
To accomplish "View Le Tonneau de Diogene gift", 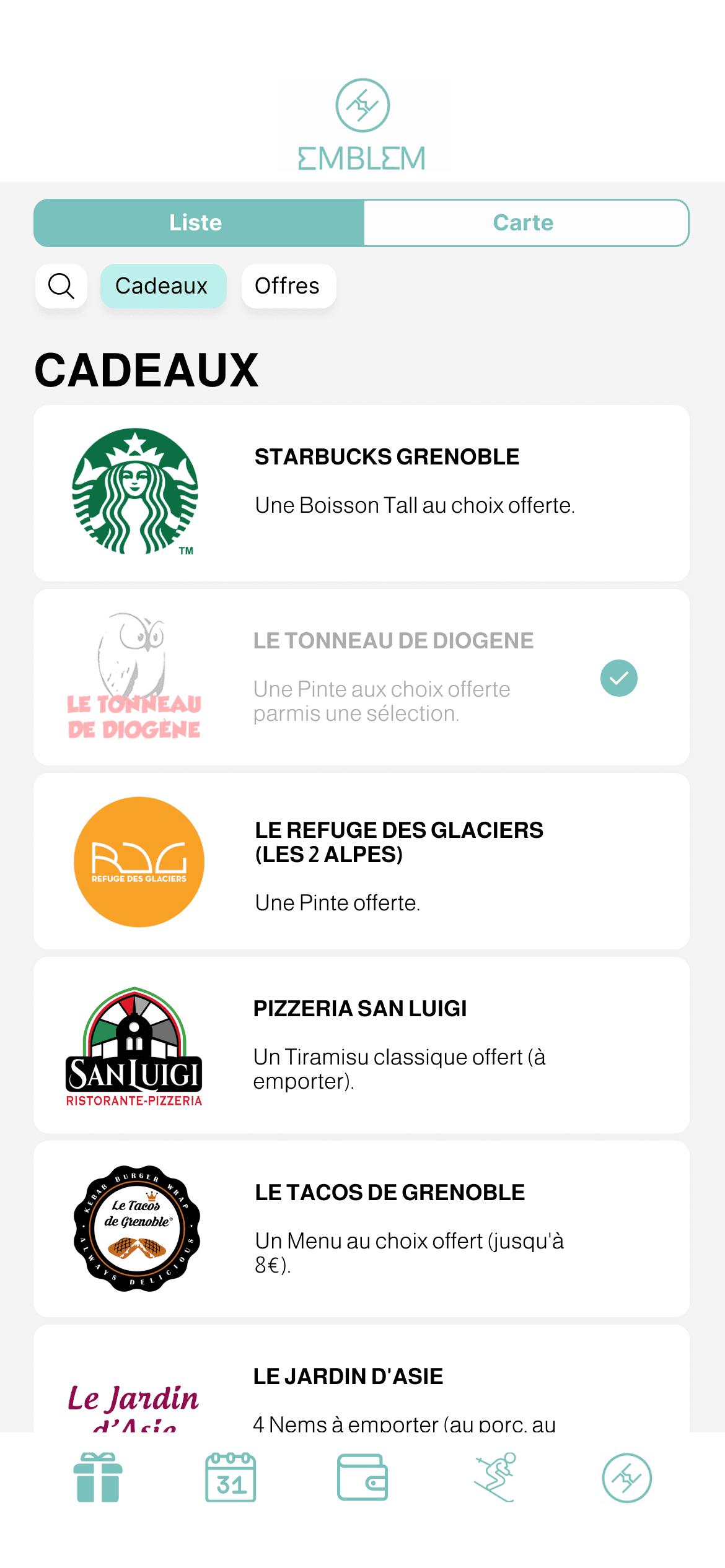I will tap(361, 677).
